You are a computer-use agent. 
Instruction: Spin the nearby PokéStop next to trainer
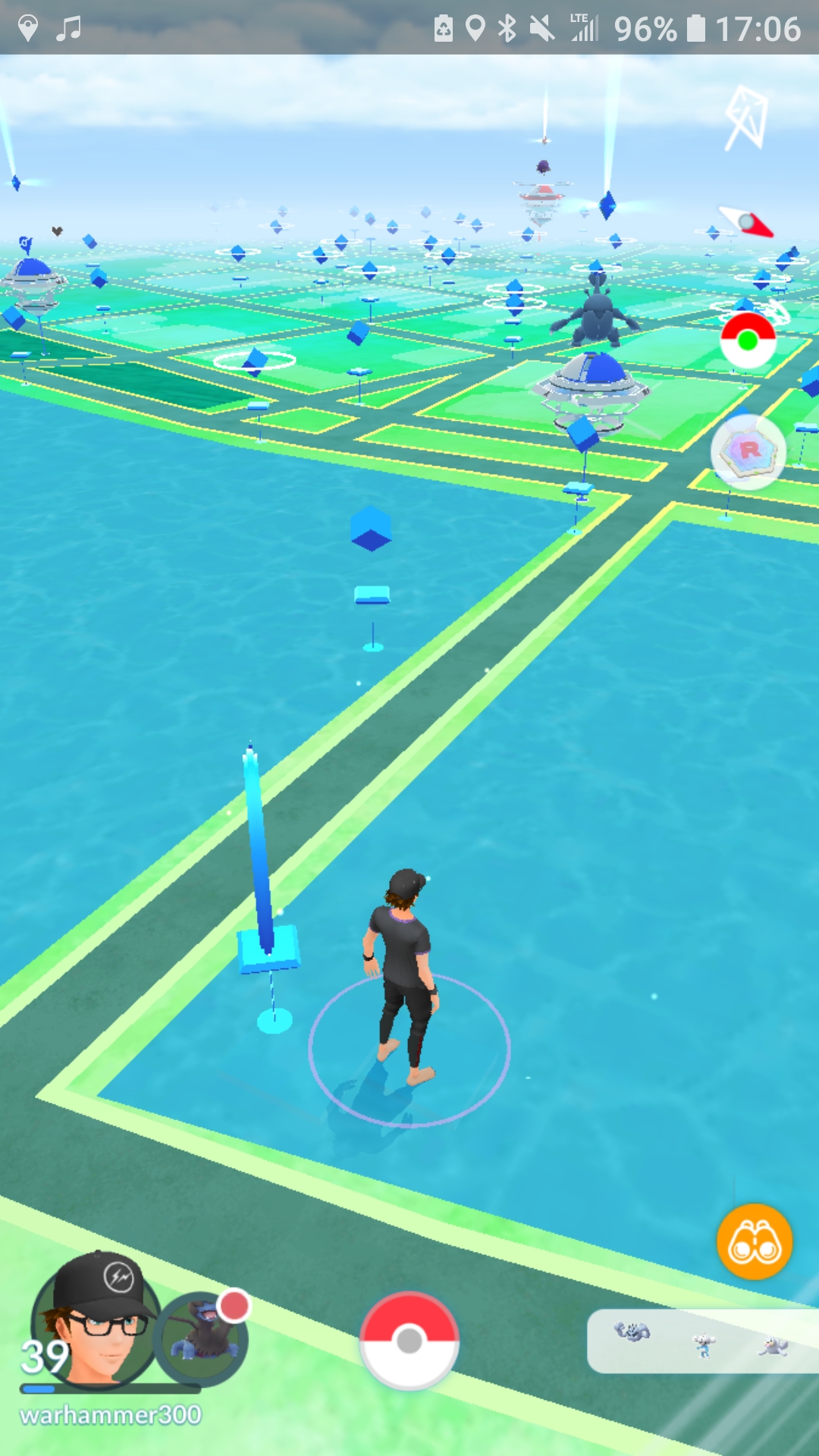click(268, 948)
